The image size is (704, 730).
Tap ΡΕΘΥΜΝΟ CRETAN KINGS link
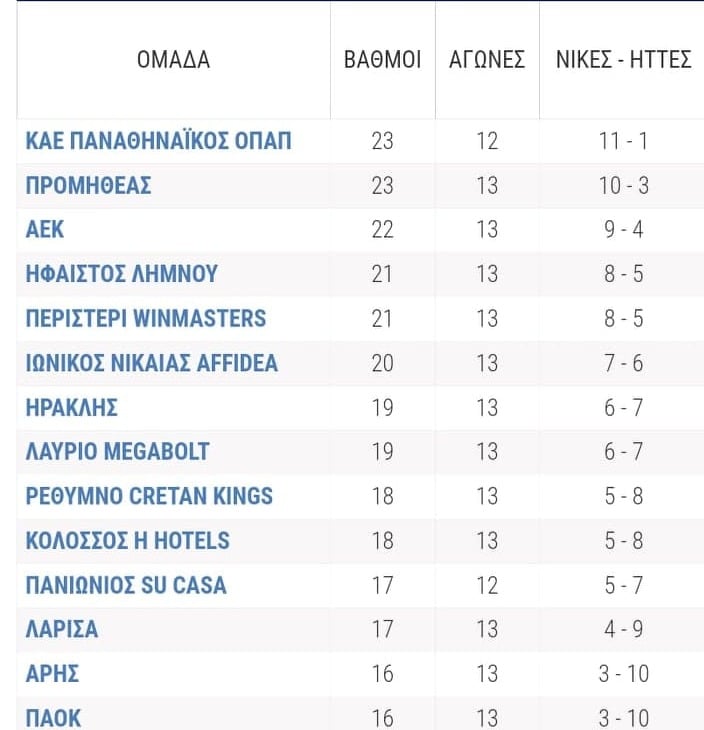[x=149, y=496]
